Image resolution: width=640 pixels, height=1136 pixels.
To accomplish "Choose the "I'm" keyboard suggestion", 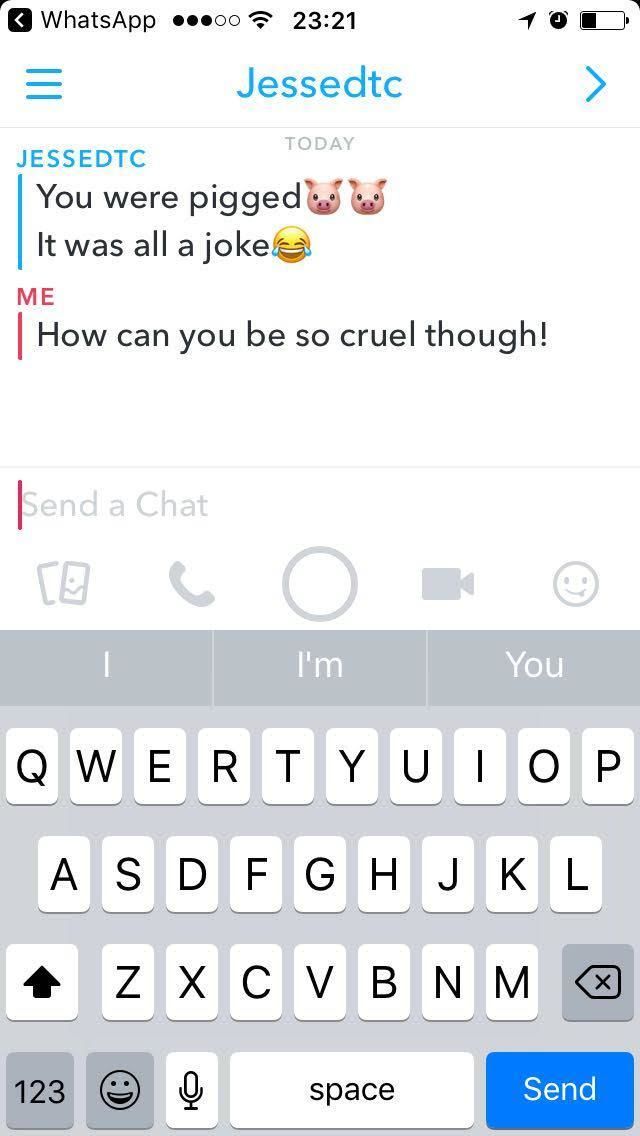I will pos(320,666).
